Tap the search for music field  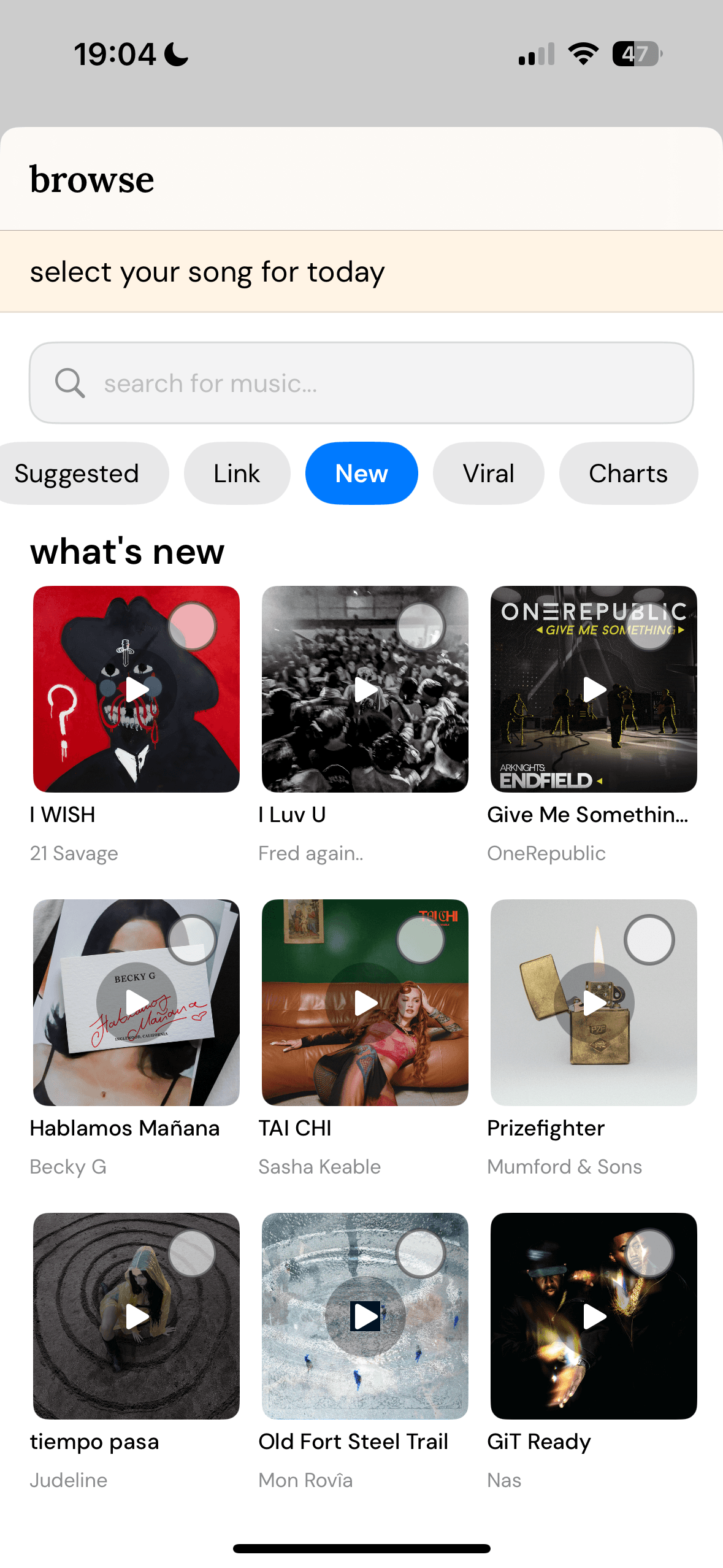click(362, 383)
